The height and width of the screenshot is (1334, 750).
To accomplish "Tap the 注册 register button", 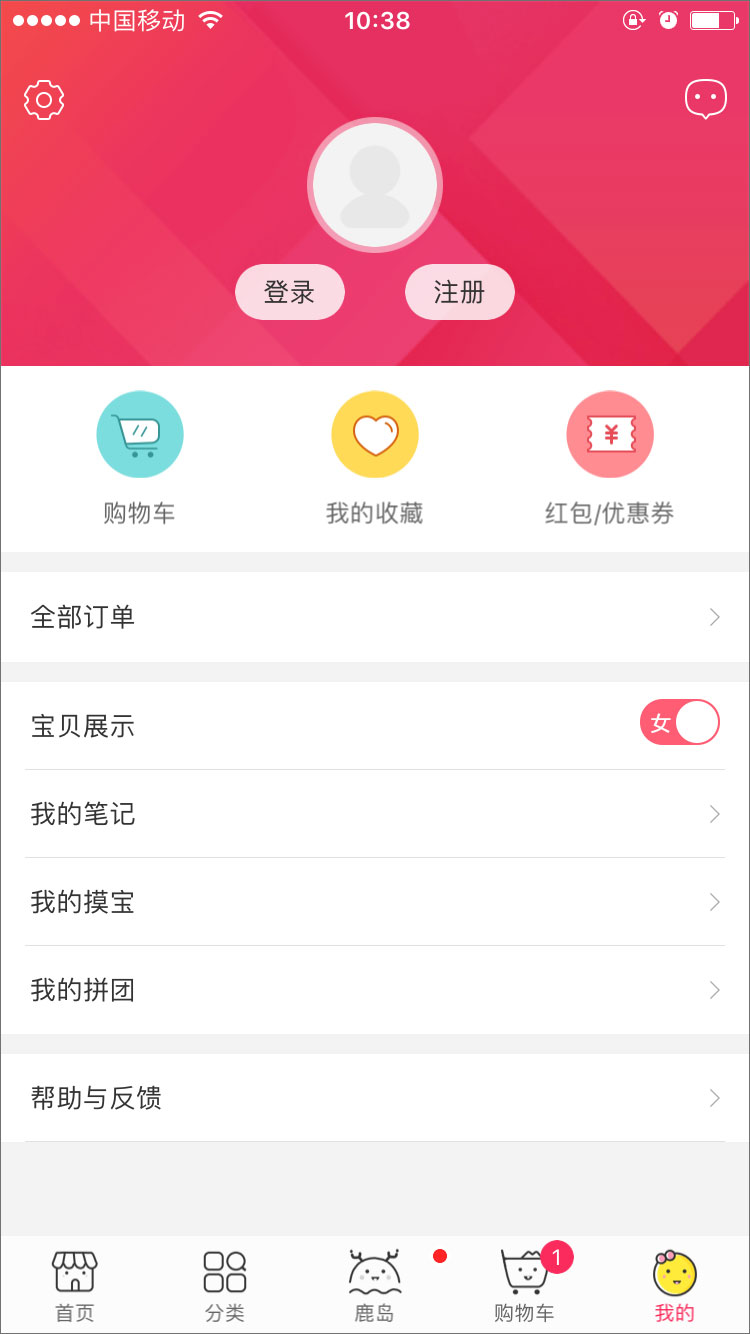I will (x=459, y=292).
